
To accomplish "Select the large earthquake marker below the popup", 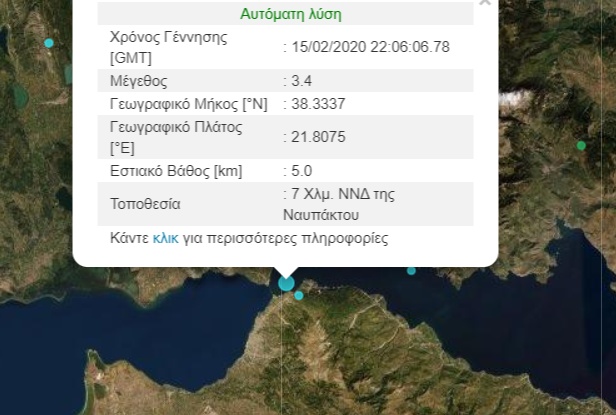I will (x=287, y=284).
